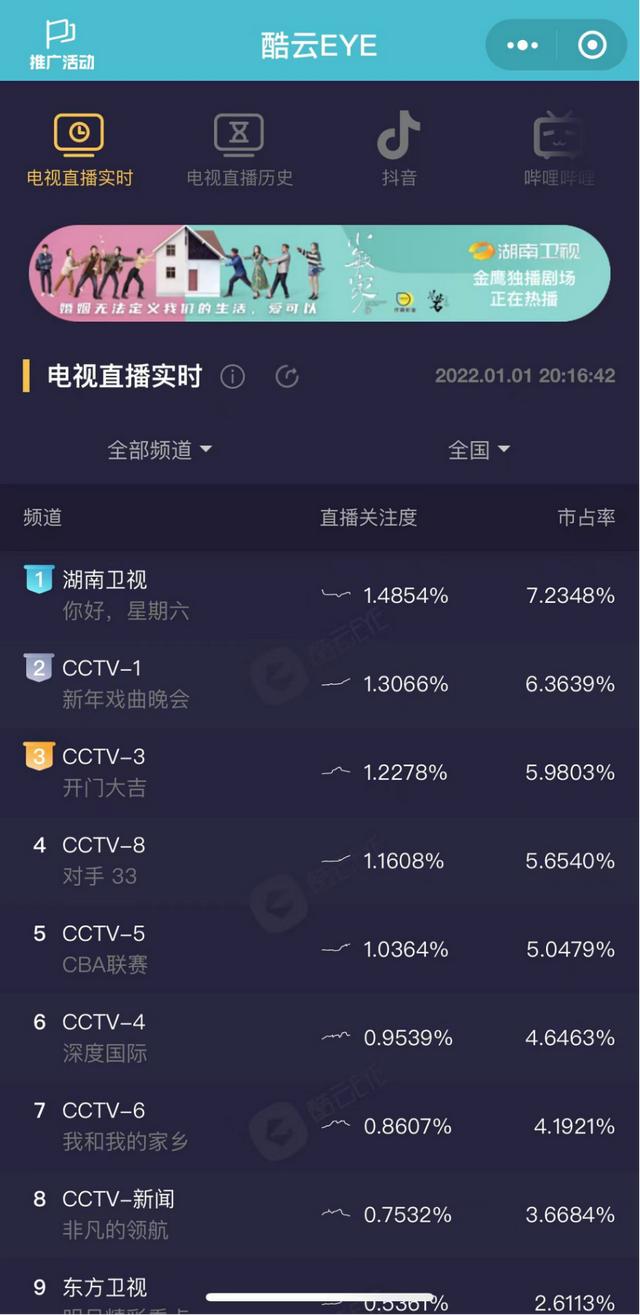The image size is (640, 1315).
Task: Show info about 电视直播实时
Action: click(232, 377)
